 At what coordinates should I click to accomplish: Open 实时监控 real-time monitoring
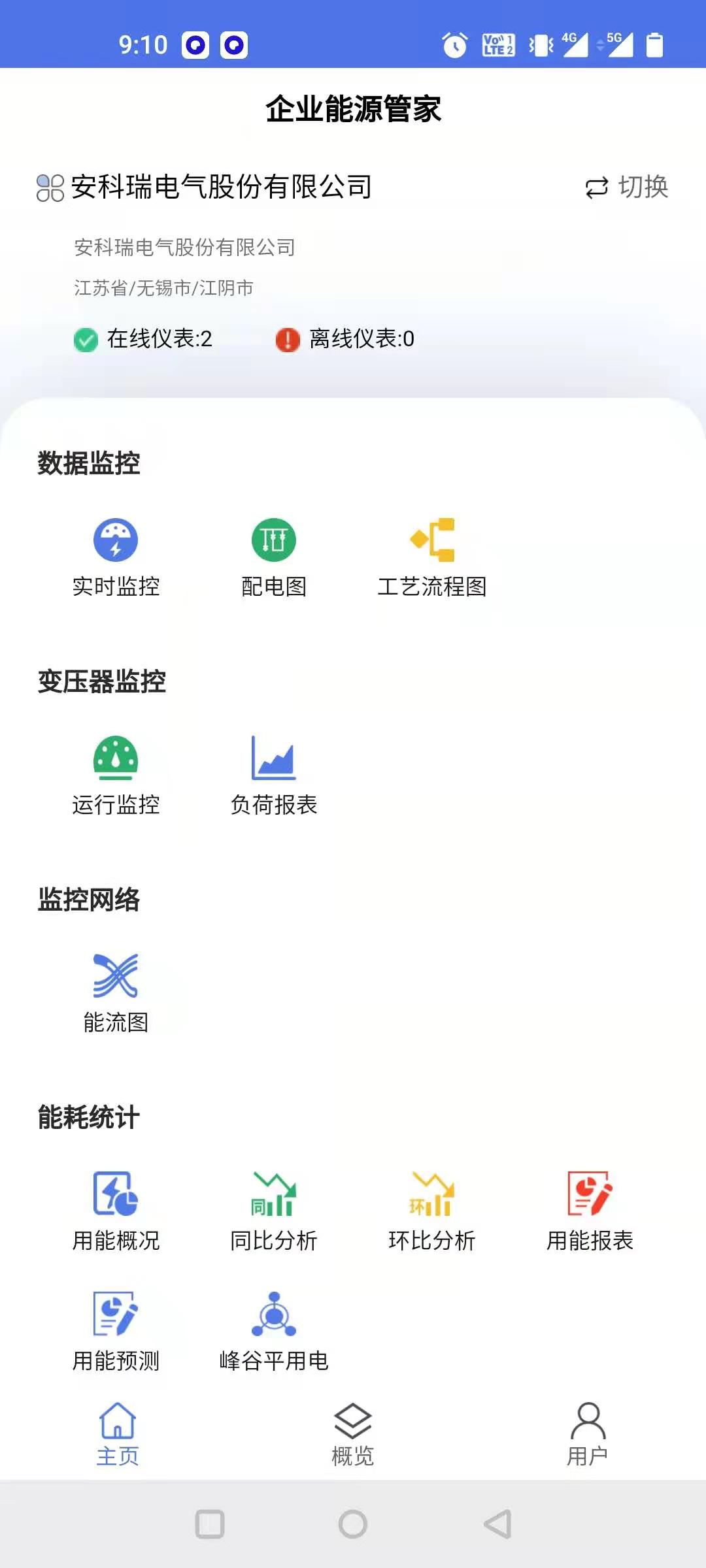coord(116,556)
